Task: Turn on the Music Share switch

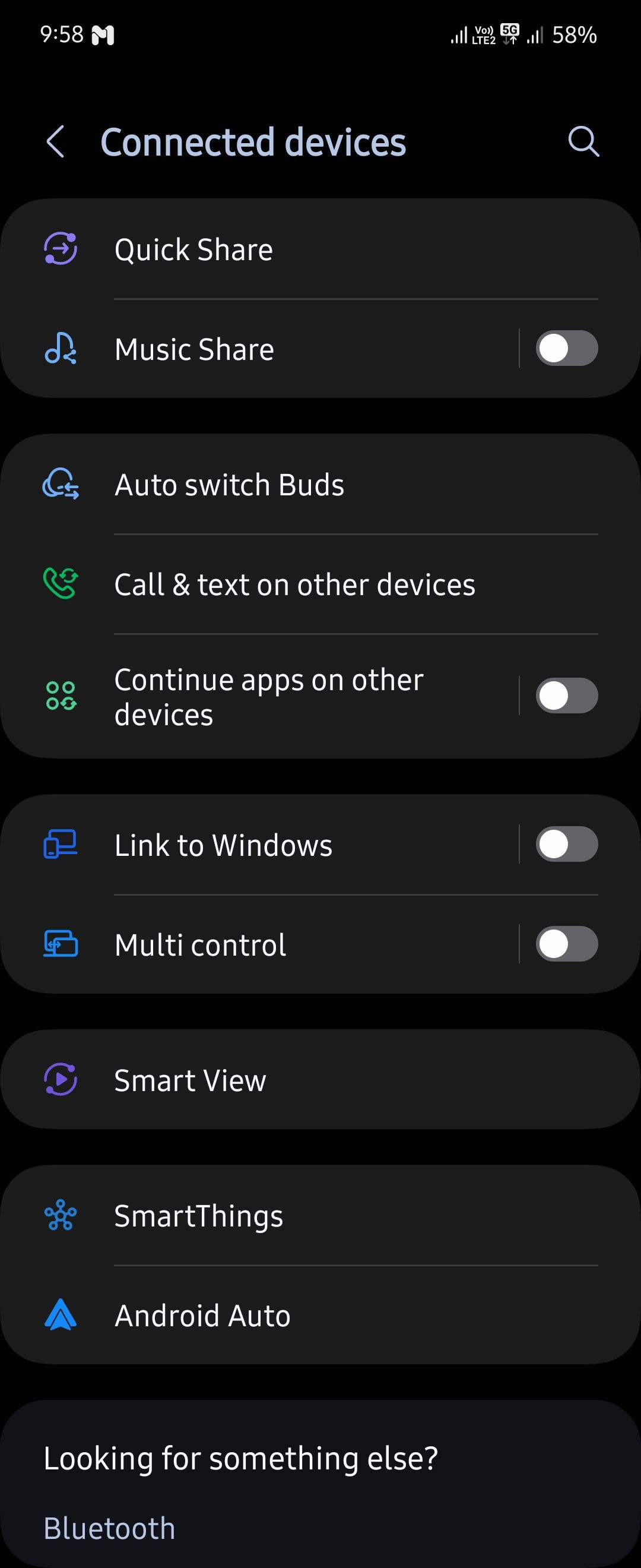Action: (x=566, y=349)
